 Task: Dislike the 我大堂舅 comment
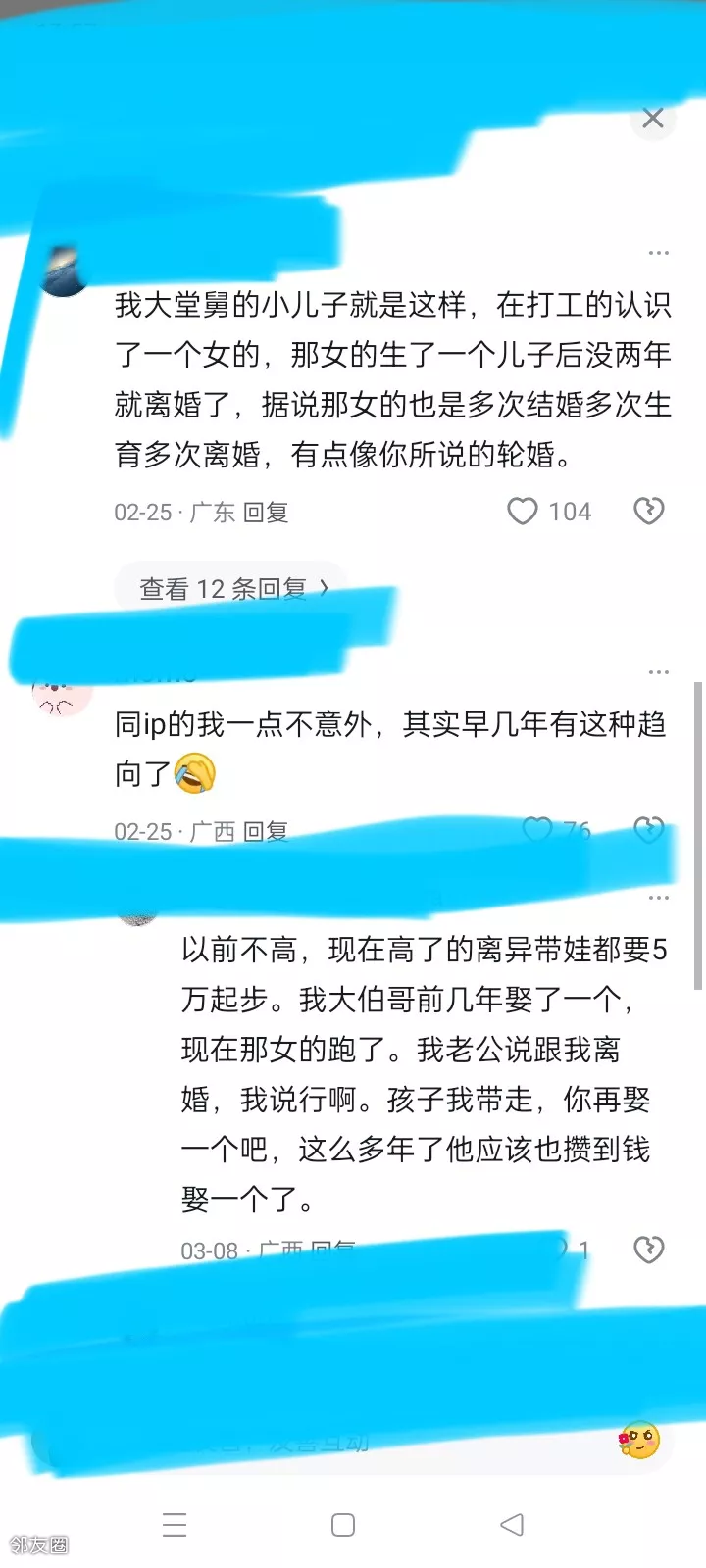(649, 512)
